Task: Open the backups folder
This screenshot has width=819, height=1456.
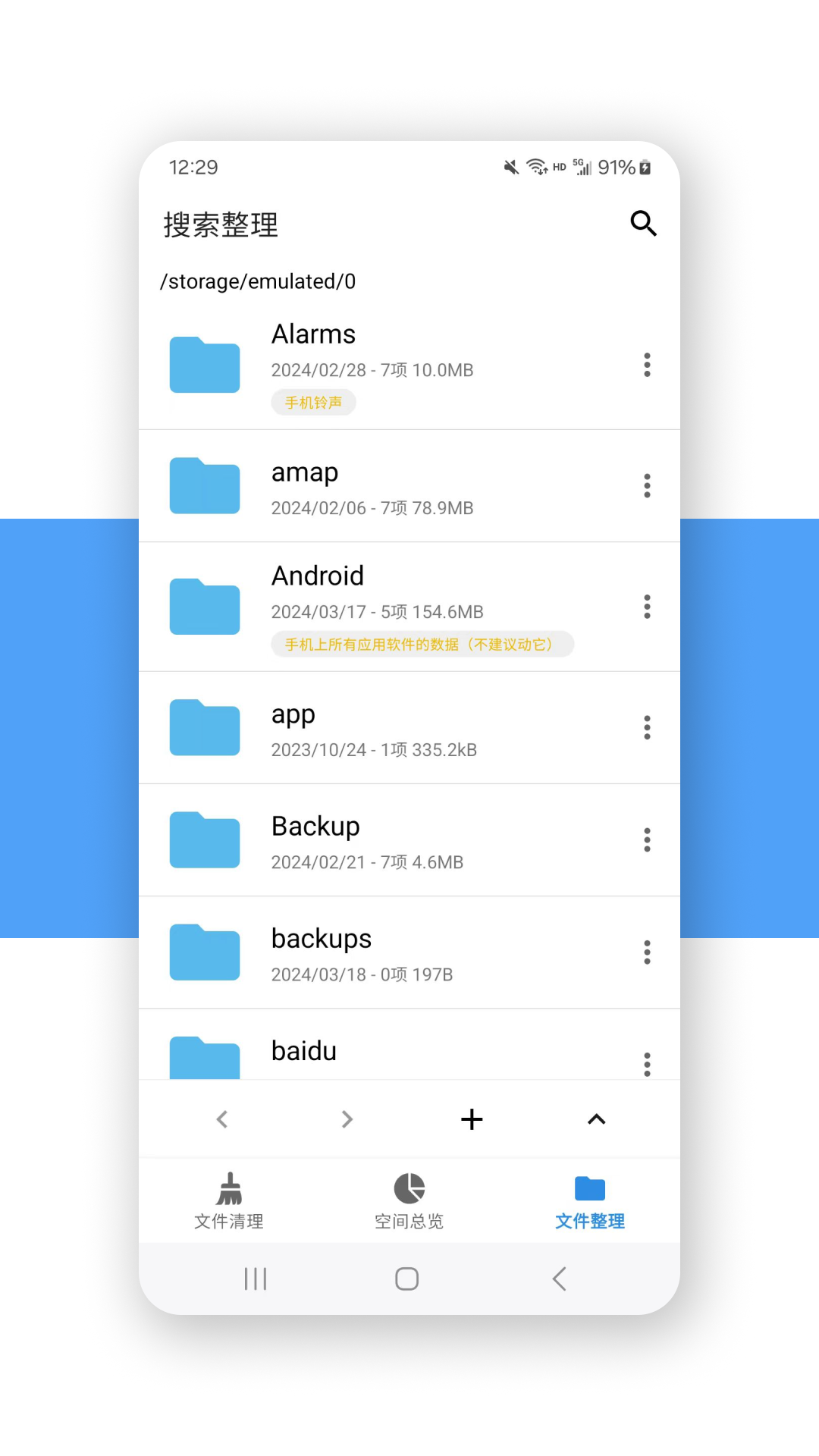Action: point(409,952)
